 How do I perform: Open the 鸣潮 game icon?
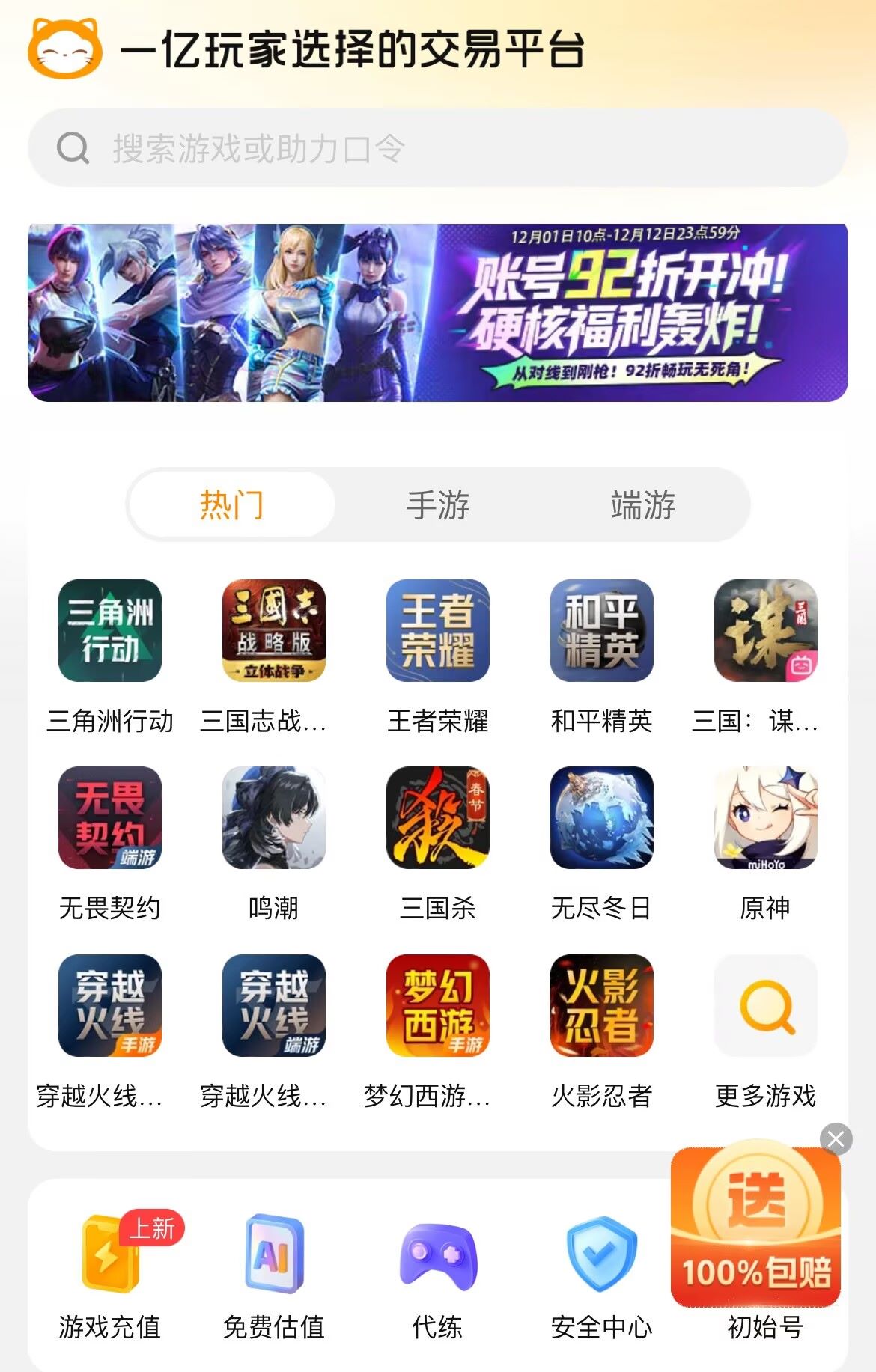(273, 819)
